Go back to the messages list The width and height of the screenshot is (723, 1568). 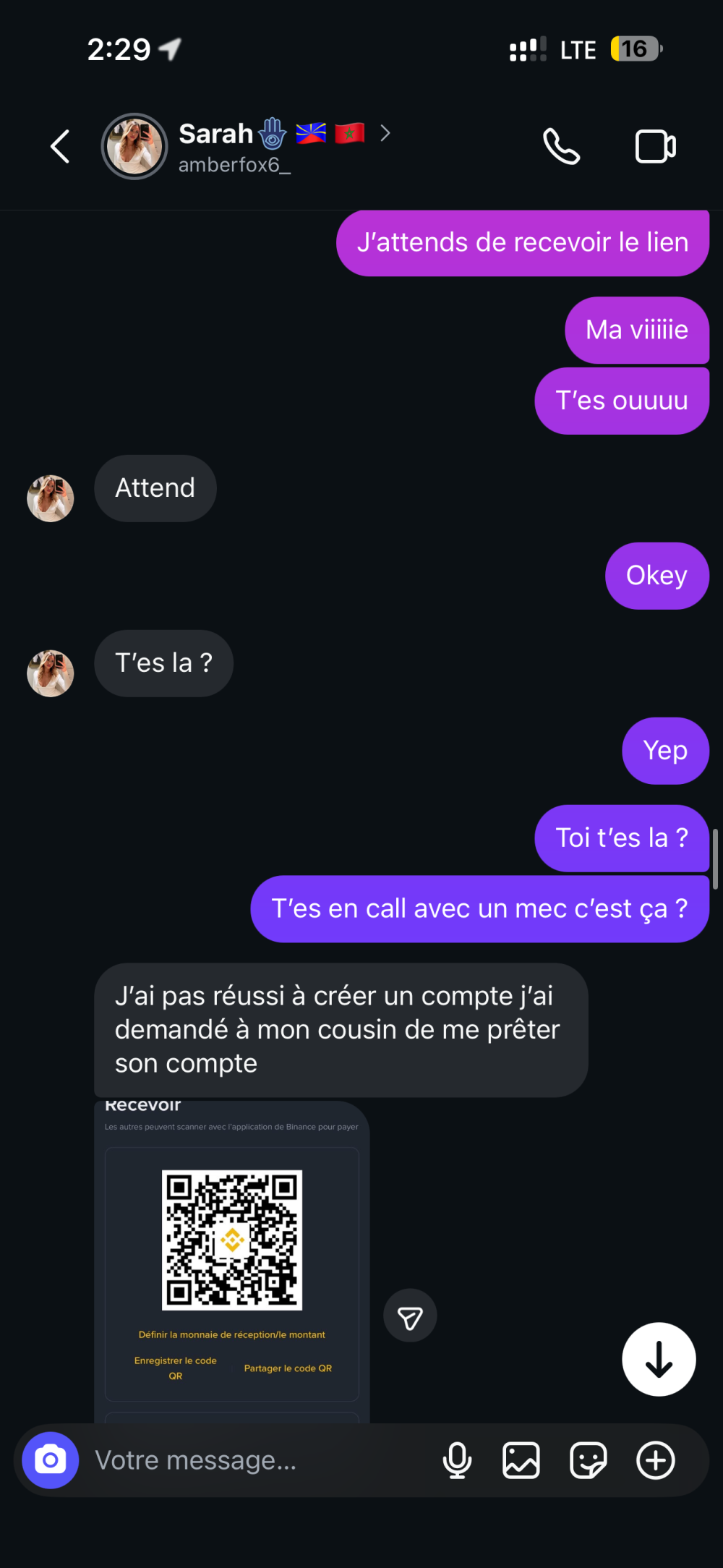[x=60, y=147]
